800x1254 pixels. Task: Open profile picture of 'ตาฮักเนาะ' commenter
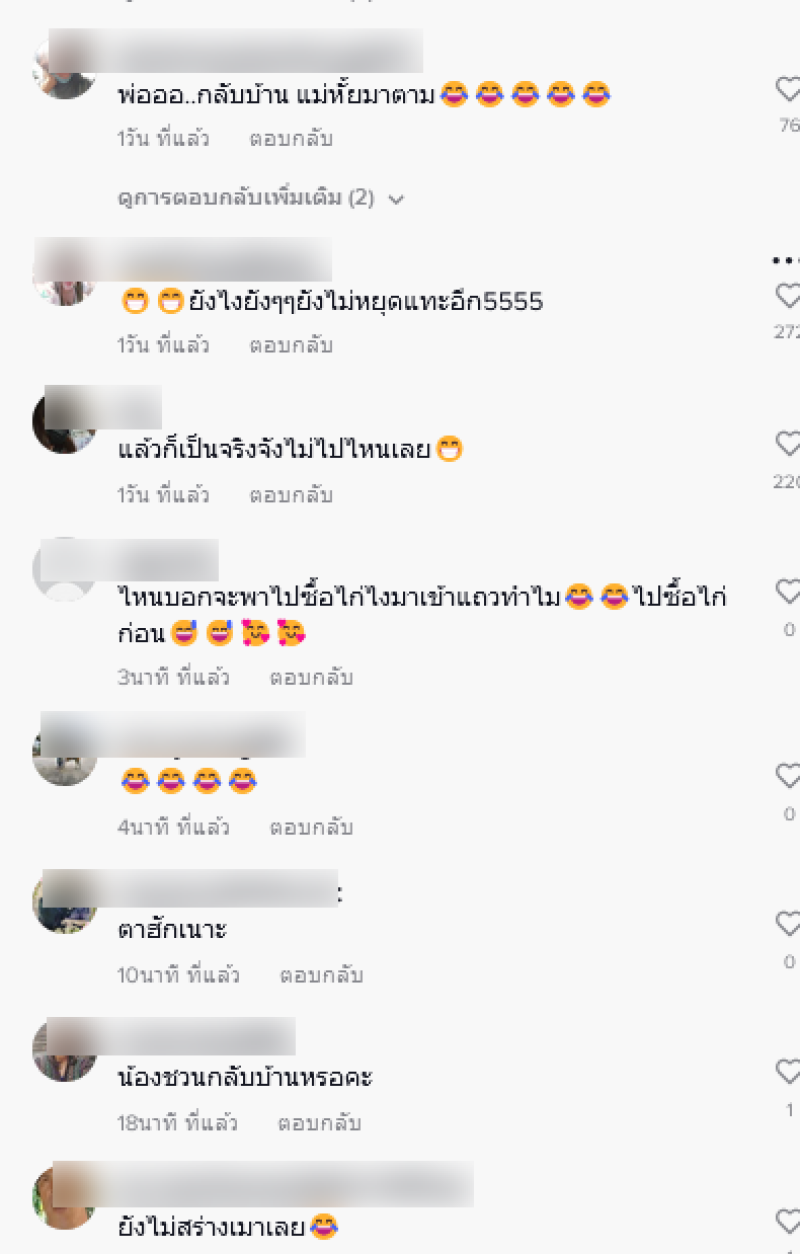tap(65, 902)
